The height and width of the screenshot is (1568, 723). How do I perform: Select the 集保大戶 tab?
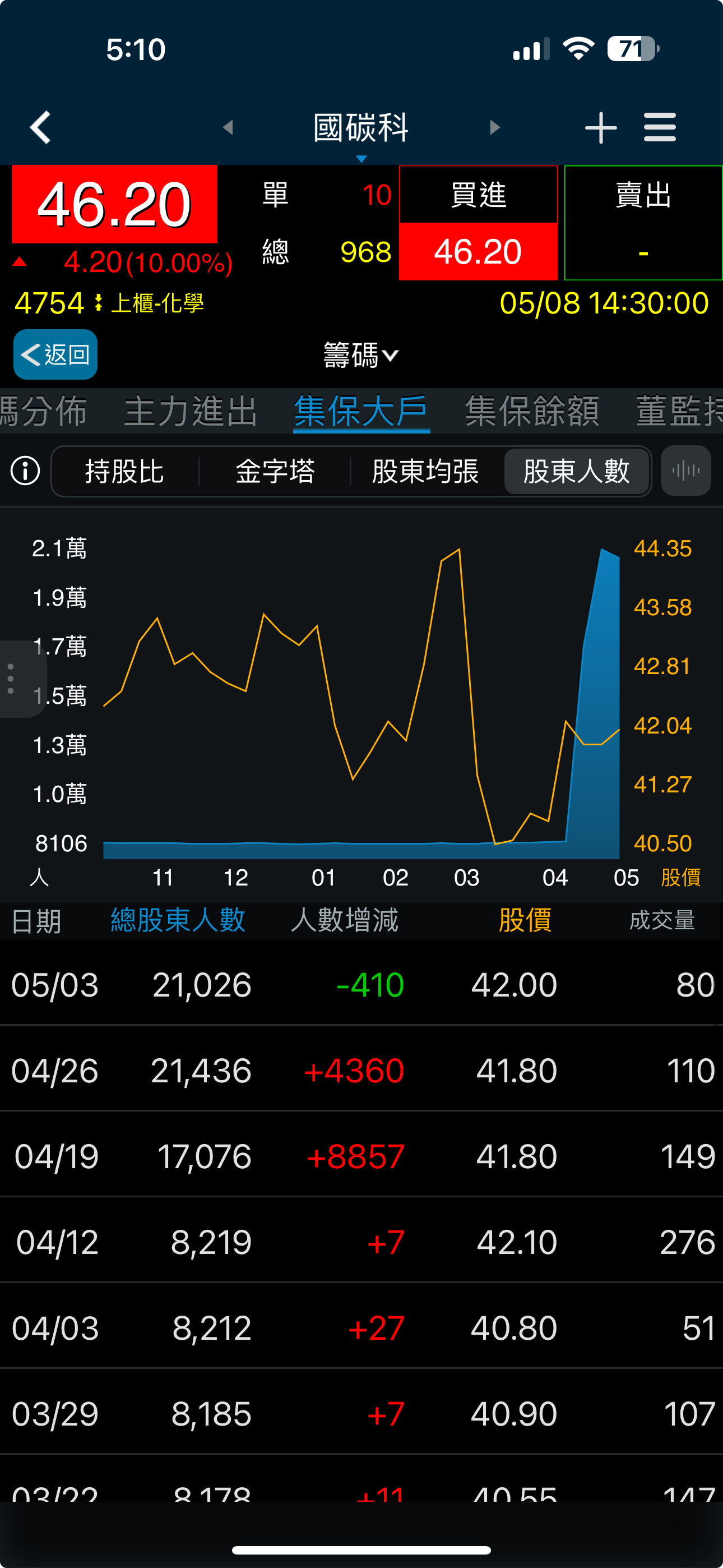tap(361, 411)
